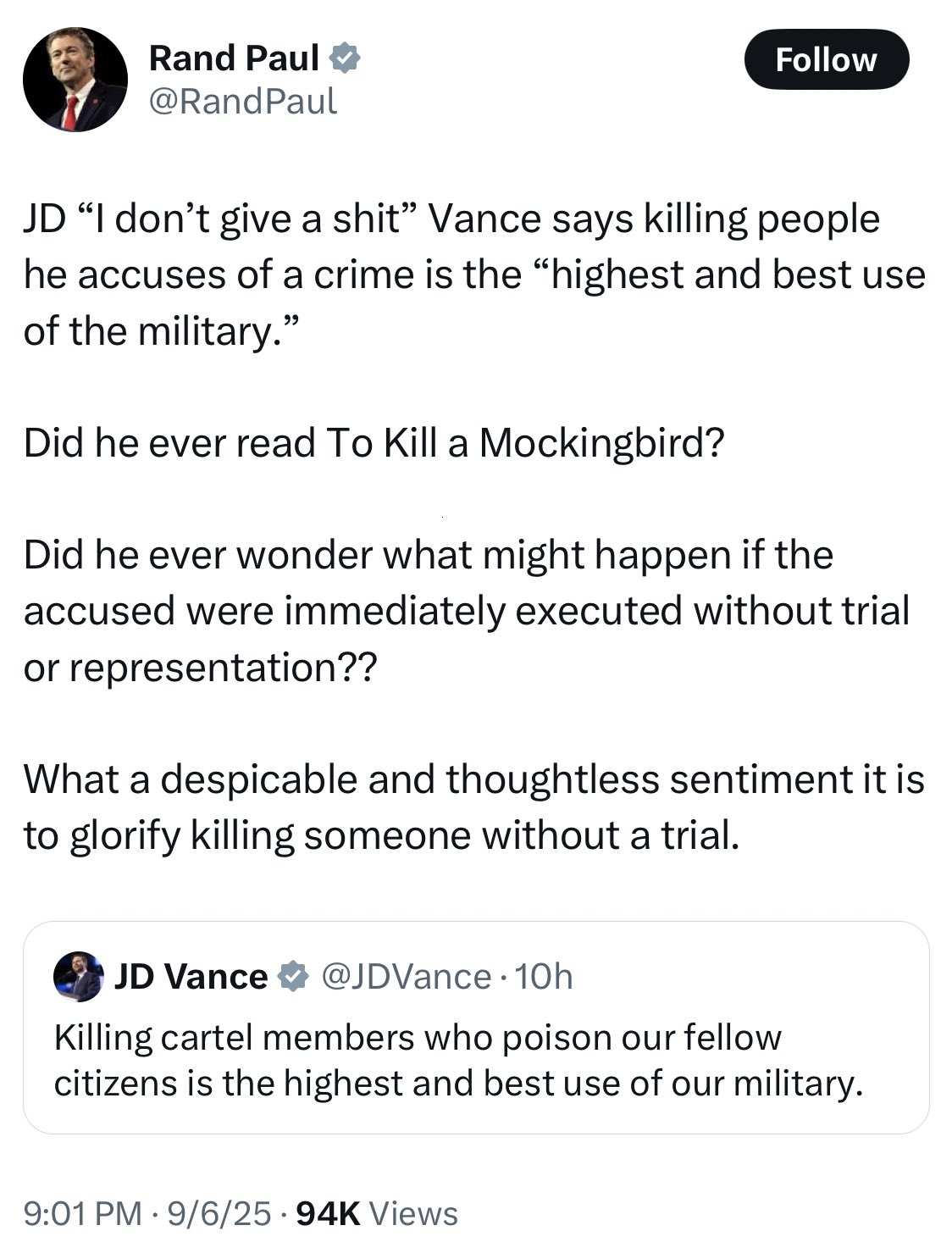Open Rand Paul's profile picture
Screen dimensions: 952x1242
(75, 80)
